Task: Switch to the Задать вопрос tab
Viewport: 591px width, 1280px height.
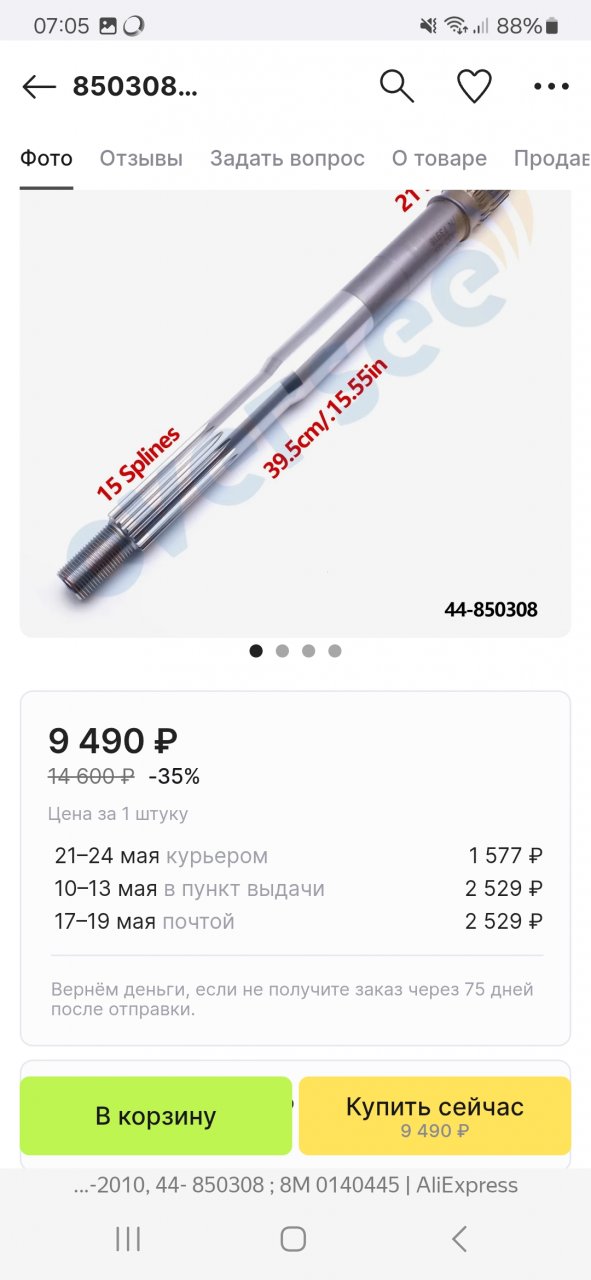Action: pos(287,158)
